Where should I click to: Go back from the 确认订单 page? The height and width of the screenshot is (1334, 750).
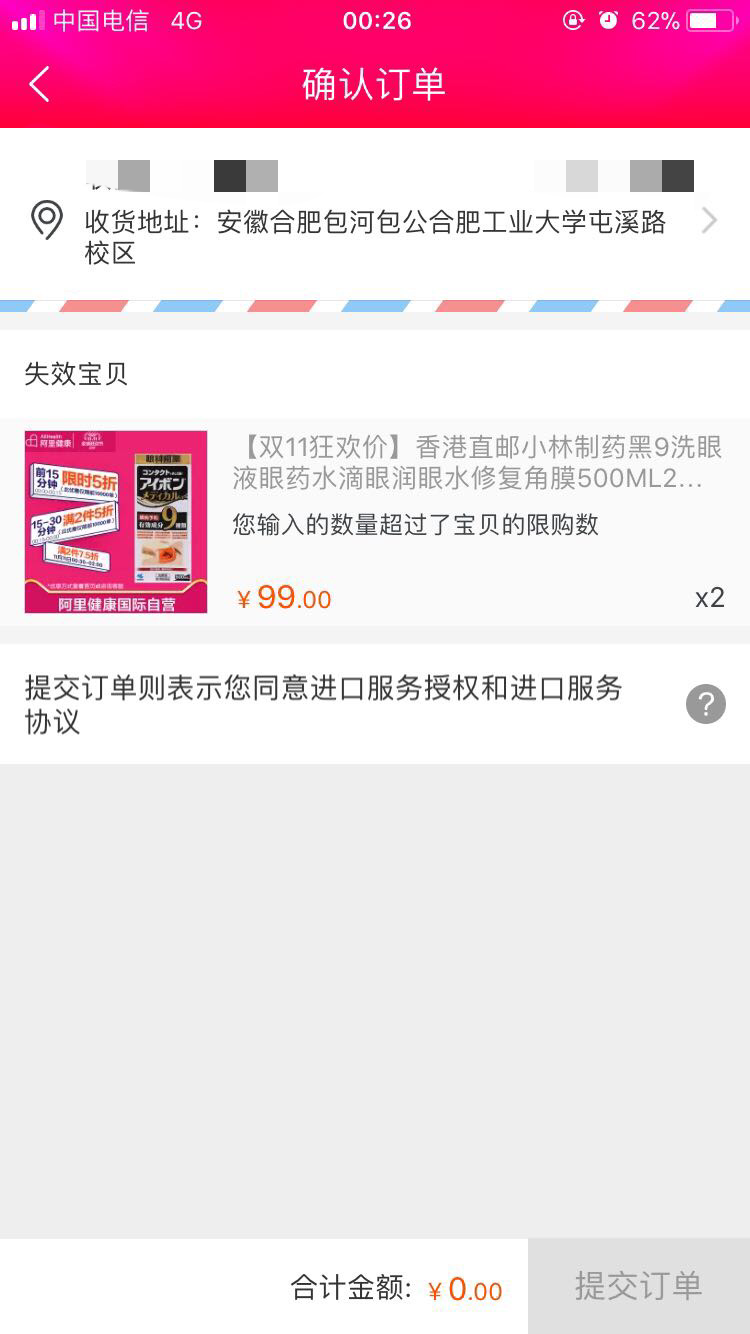point(39,85)
